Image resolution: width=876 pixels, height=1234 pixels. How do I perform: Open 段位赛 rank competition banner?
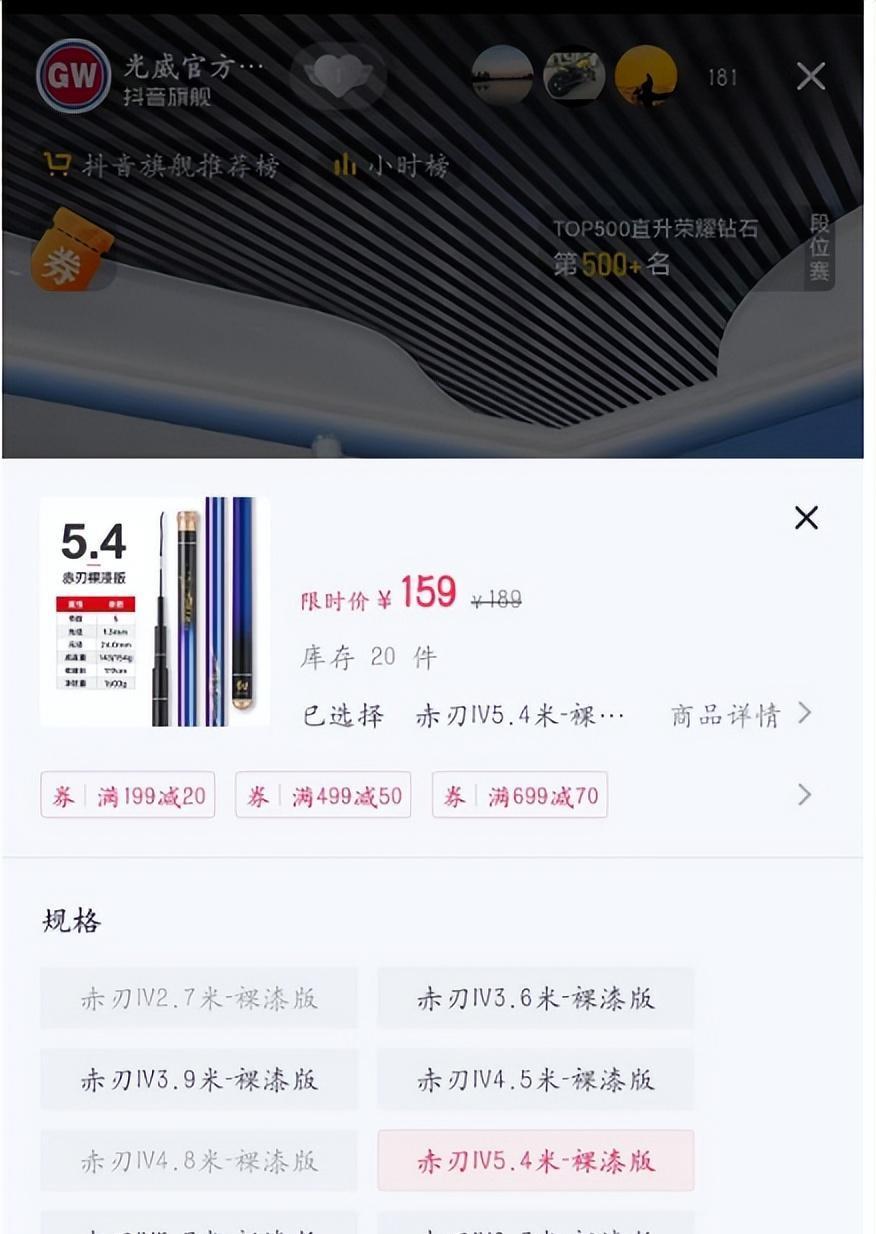[819, 248]
